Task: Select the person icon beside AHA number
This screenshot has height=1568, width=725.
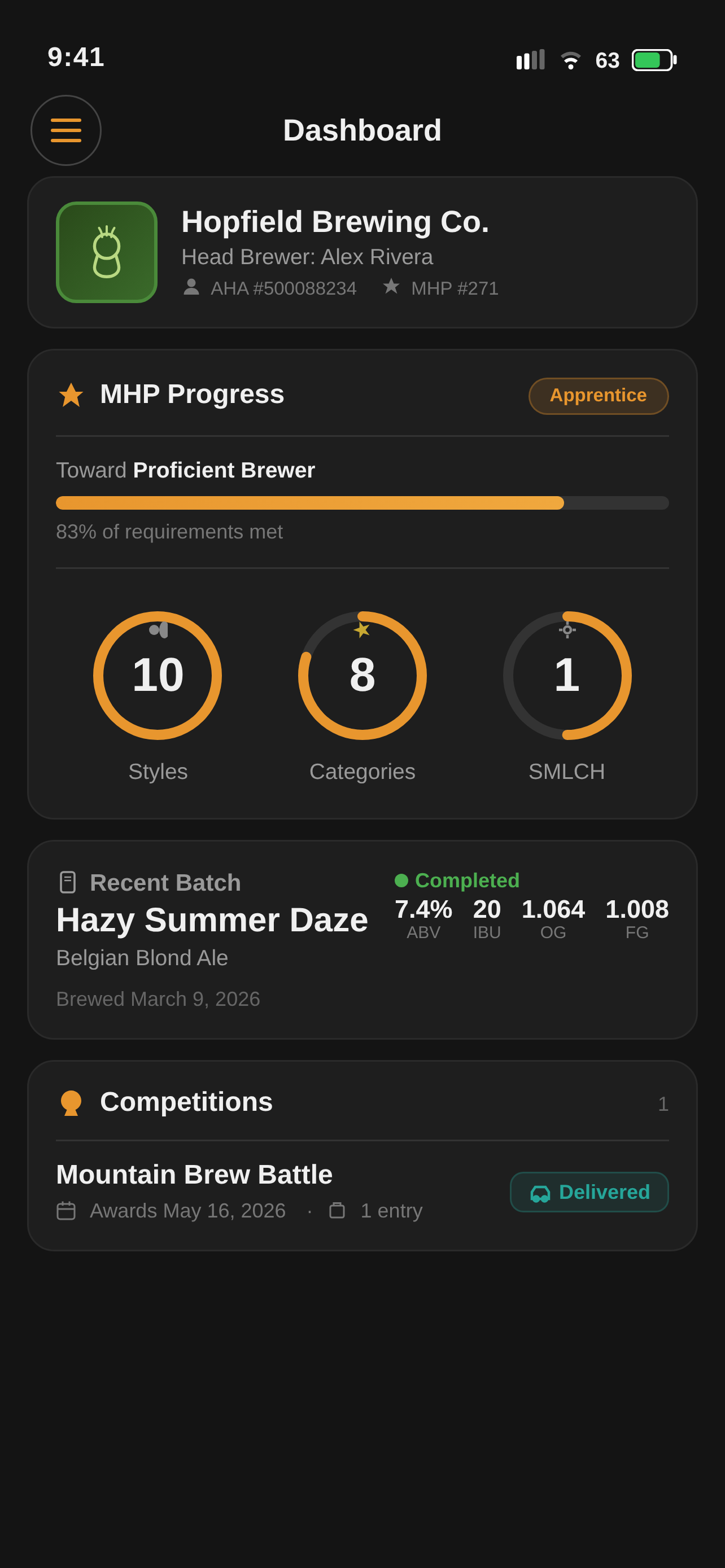Action: [192, 287]
